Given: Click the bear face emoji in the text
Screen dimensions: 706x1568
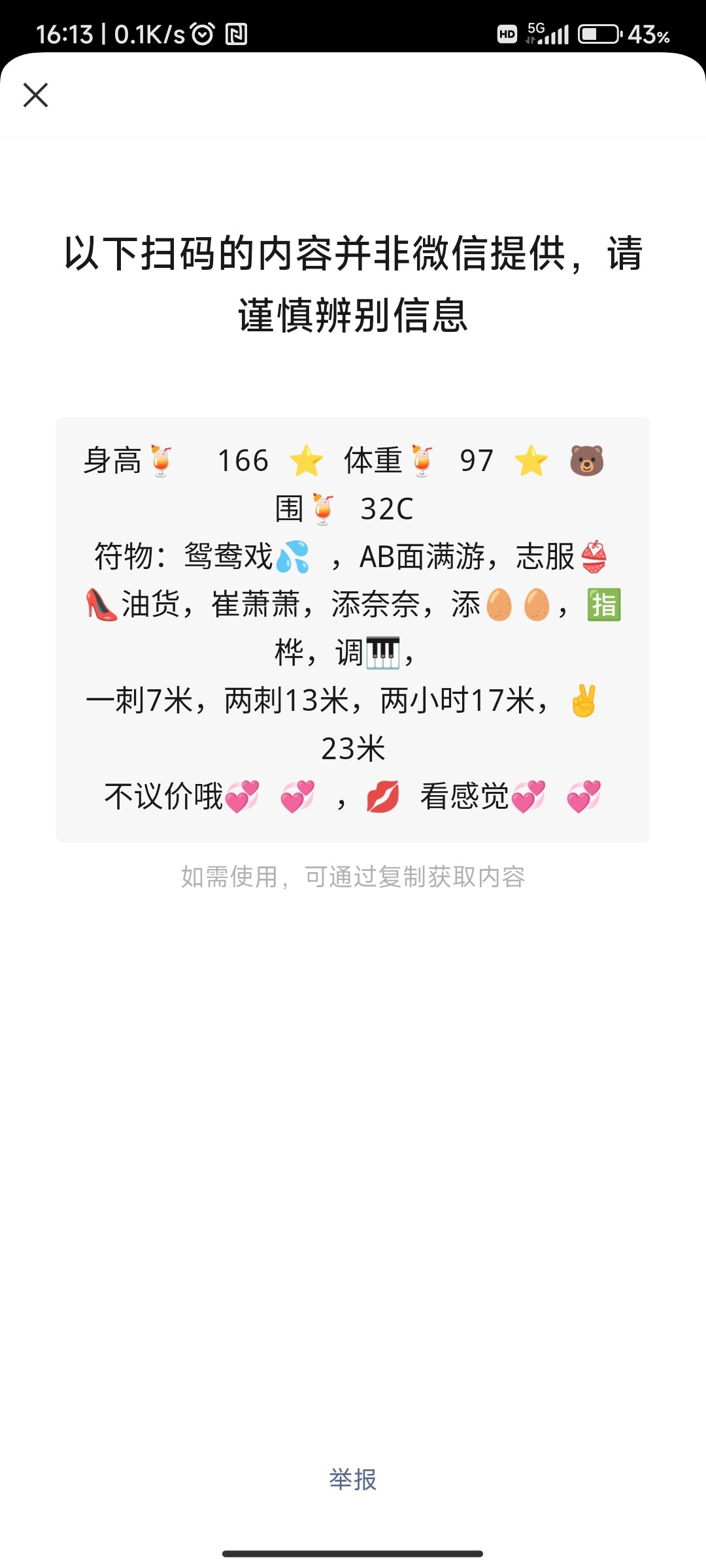Looking at the screenshot, I should [x=586, y=461].
